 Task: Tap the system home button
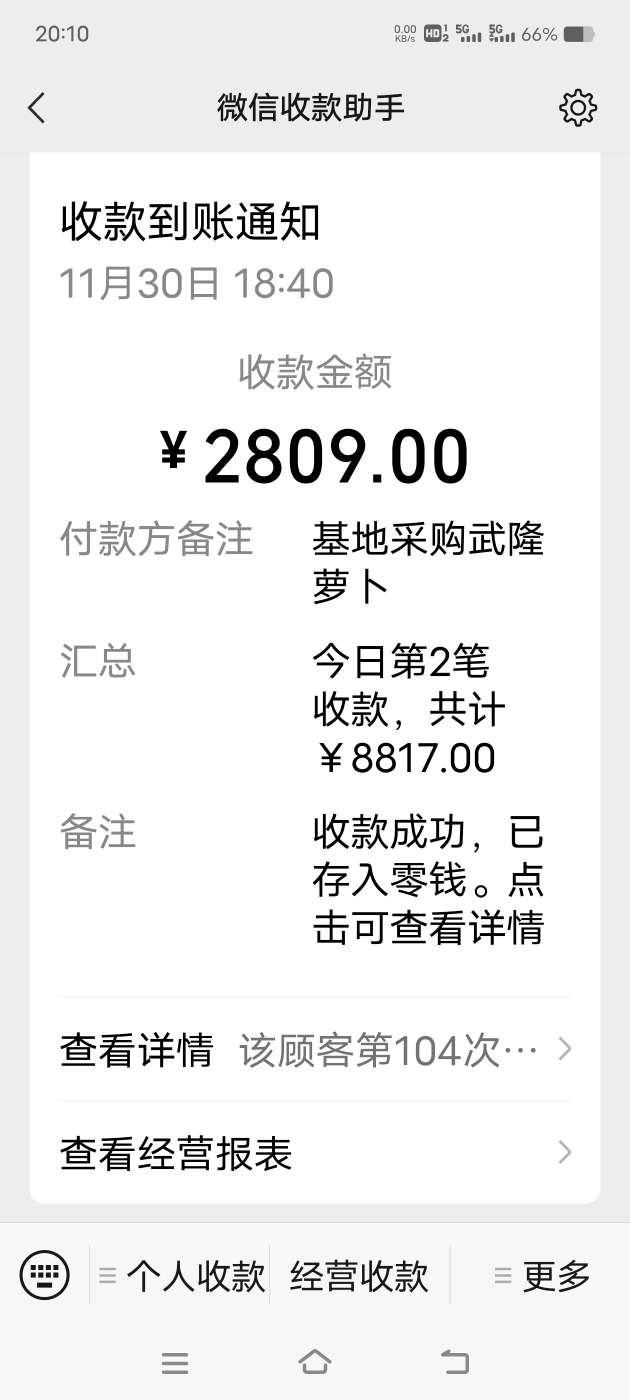click(x=315, y=1361)
